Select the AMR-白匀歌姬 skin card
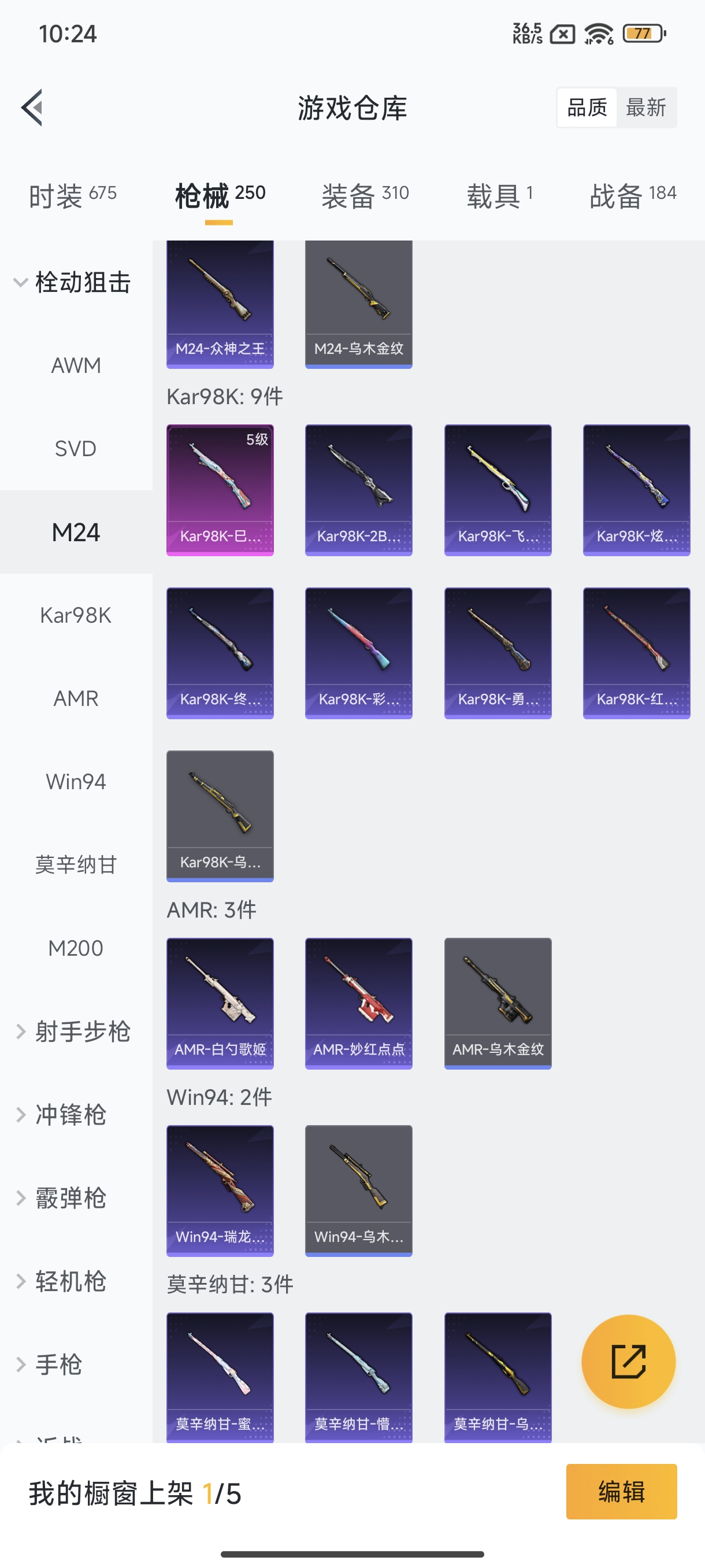 [220, 1004]
